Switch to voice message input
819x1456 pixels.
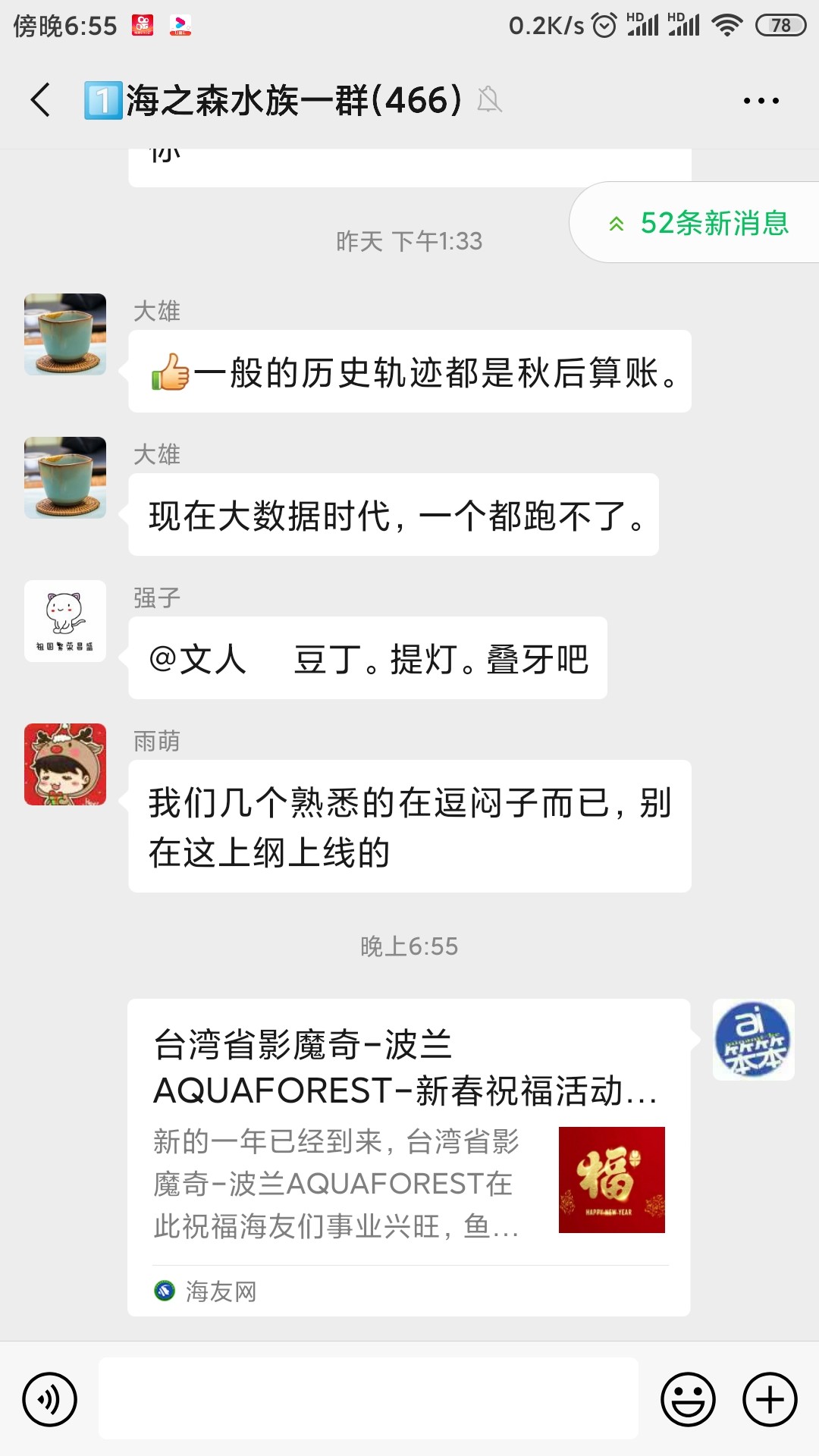[x=50, y=1399]
